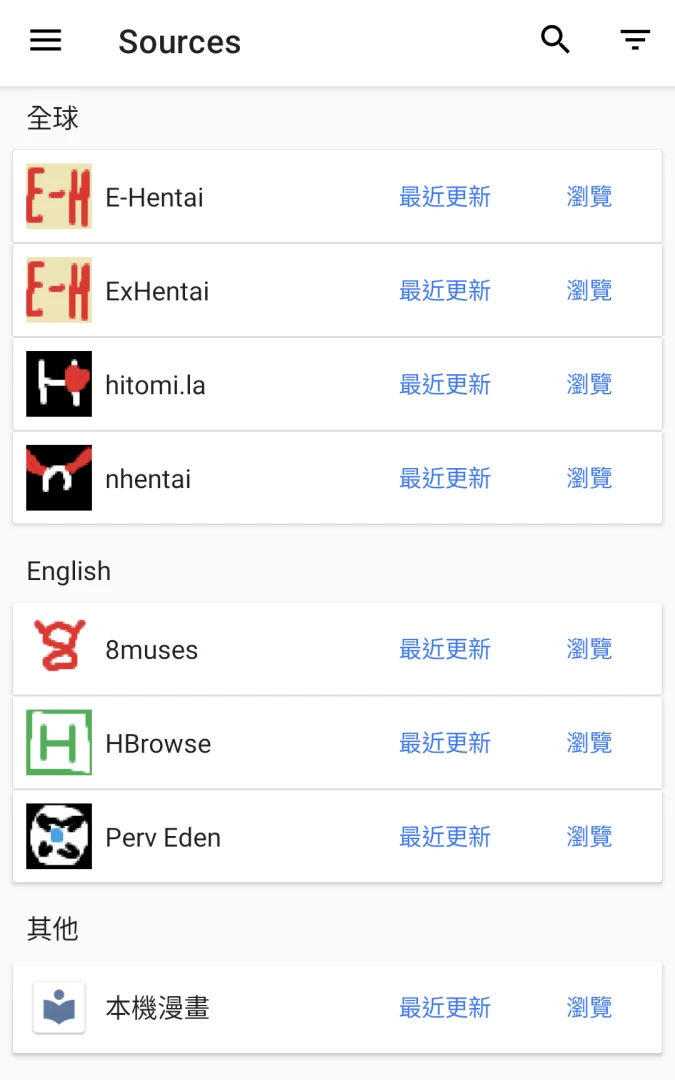Open 最近更新 for 本機漫畫
Screen dimensions: 675x1080
[x=445, y=1008]
